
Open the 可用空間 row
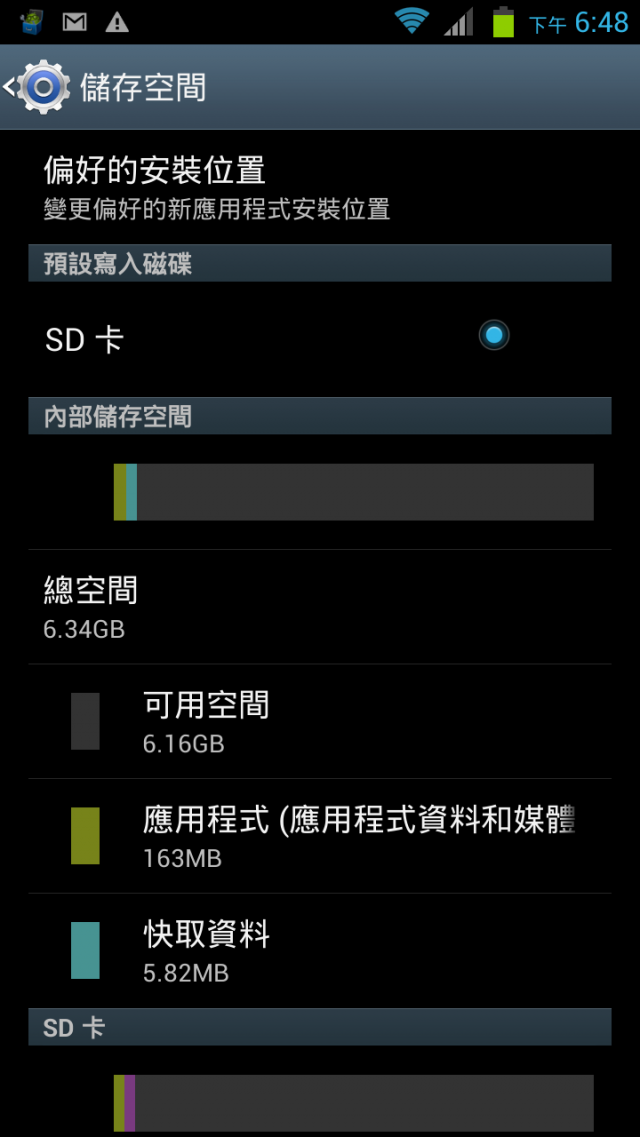click(x=320, y=721)
